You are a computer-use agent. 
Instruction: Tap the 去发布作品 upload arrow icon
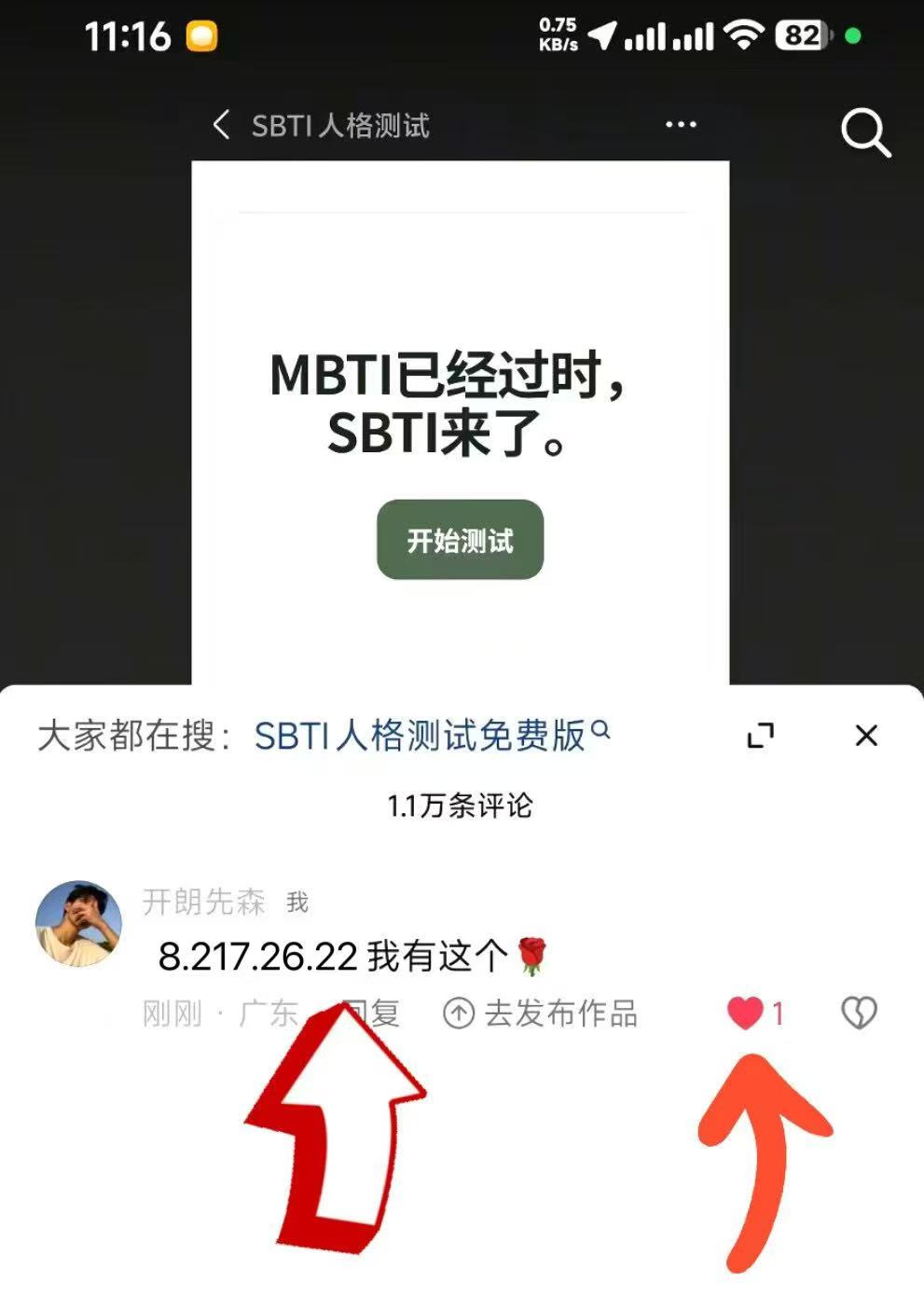458,1014
